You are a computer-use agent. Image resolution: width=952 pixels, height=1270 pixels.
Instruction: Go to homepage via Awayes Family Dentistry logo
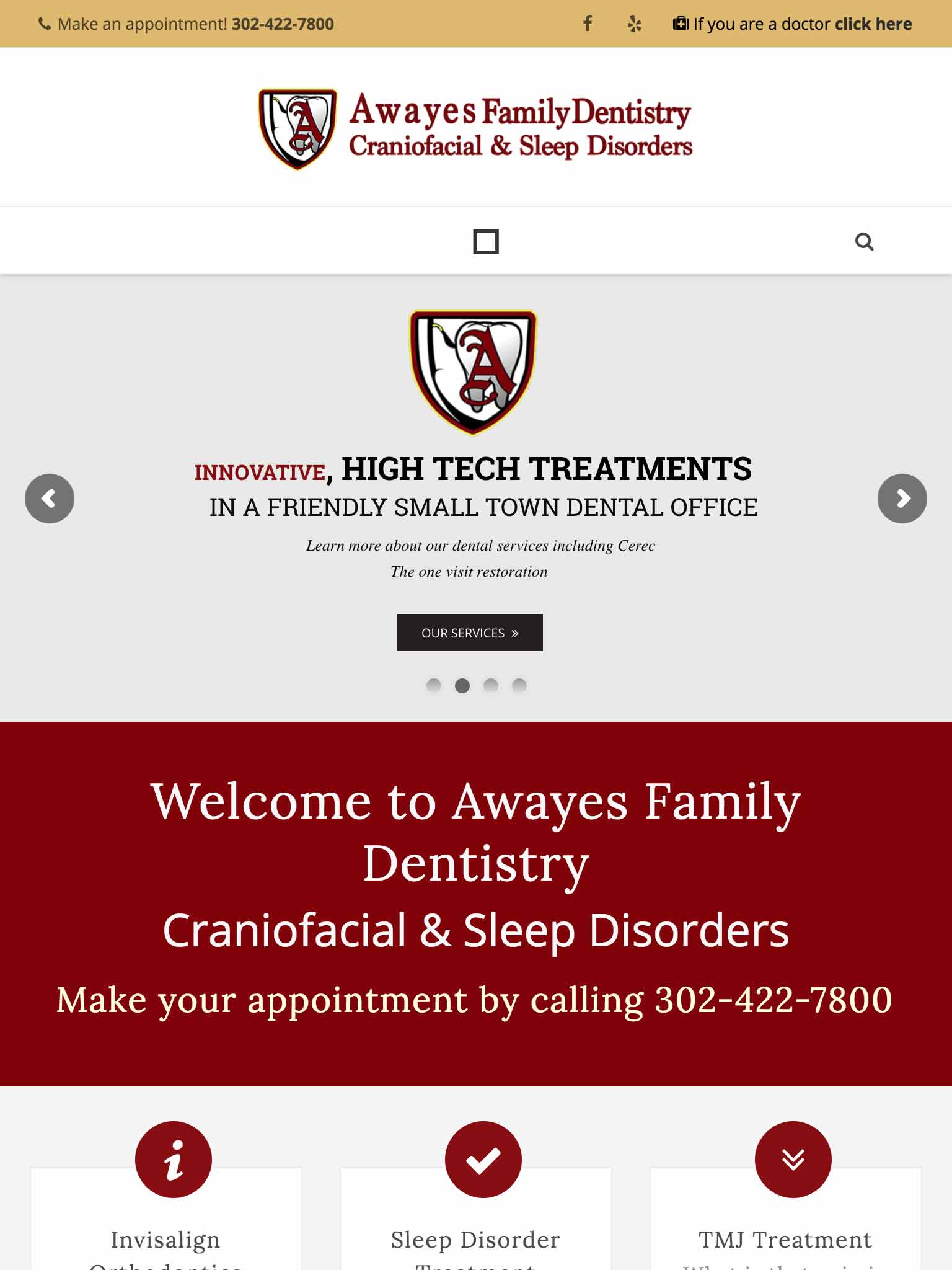[x=475, y=128]
